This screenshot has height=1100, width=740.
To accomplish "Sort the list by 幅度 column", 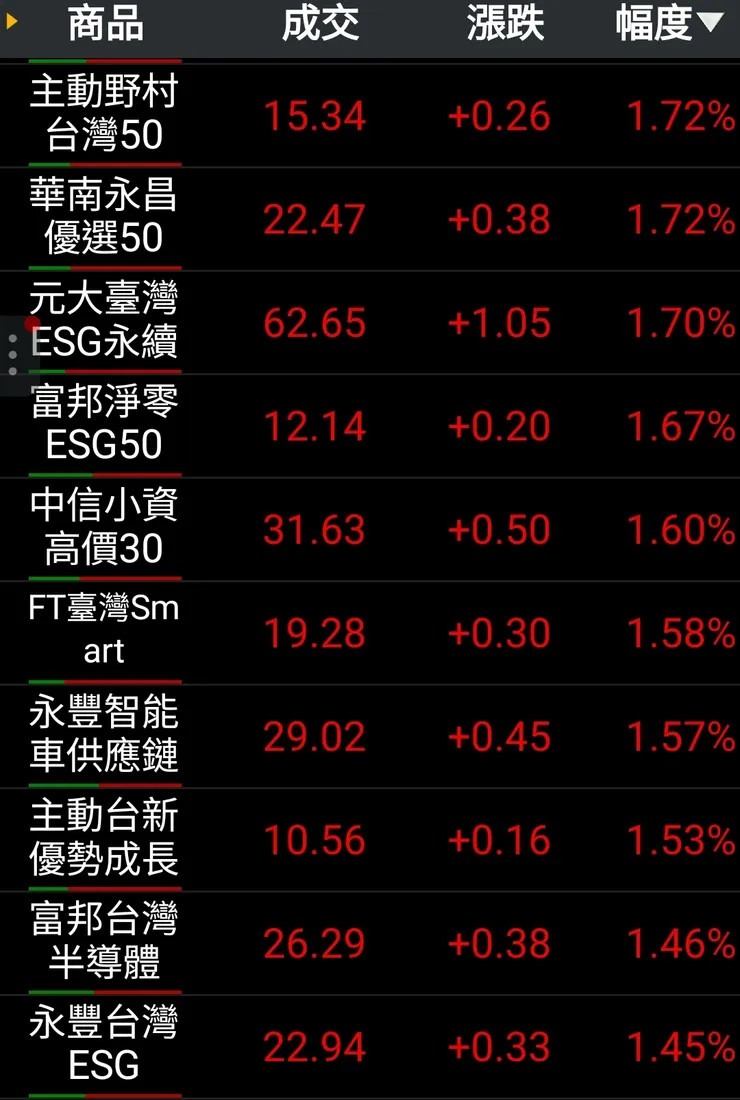I will pos(667,25).
